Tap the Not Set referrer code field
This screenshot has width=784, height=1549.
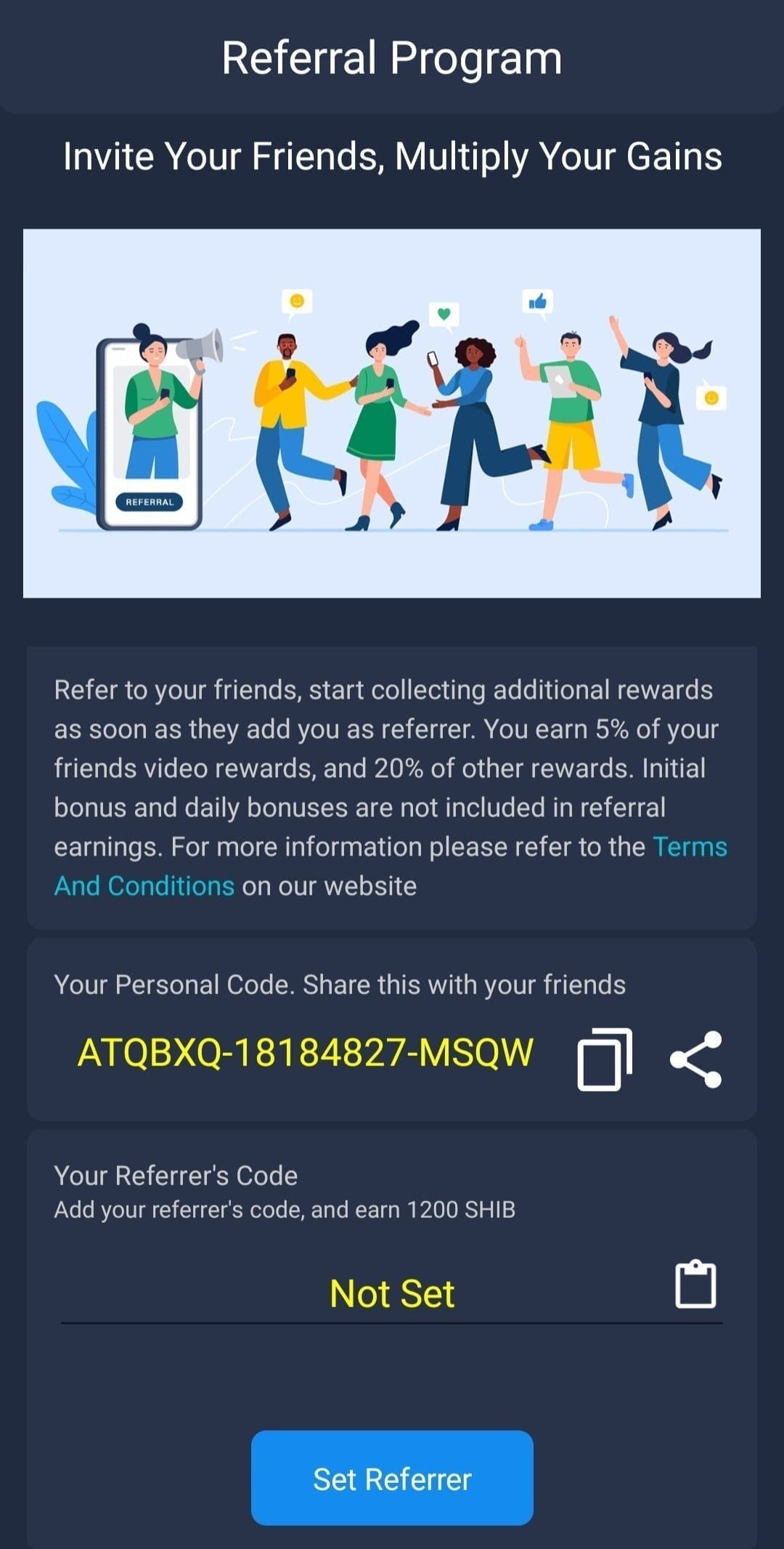pyautogui.click(x=392, y=1293)
